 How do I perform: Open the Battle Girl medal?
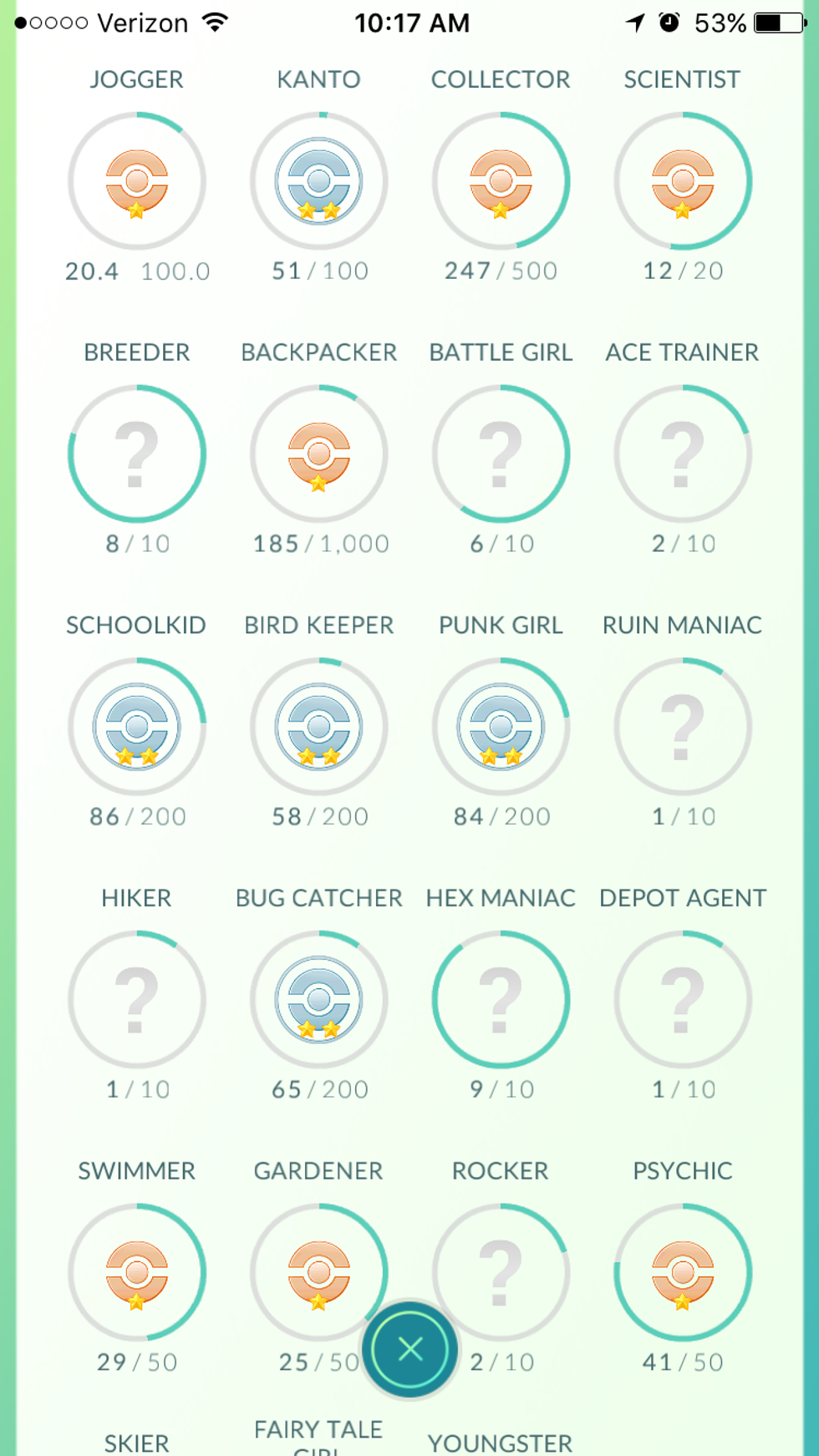pos(501,454)
